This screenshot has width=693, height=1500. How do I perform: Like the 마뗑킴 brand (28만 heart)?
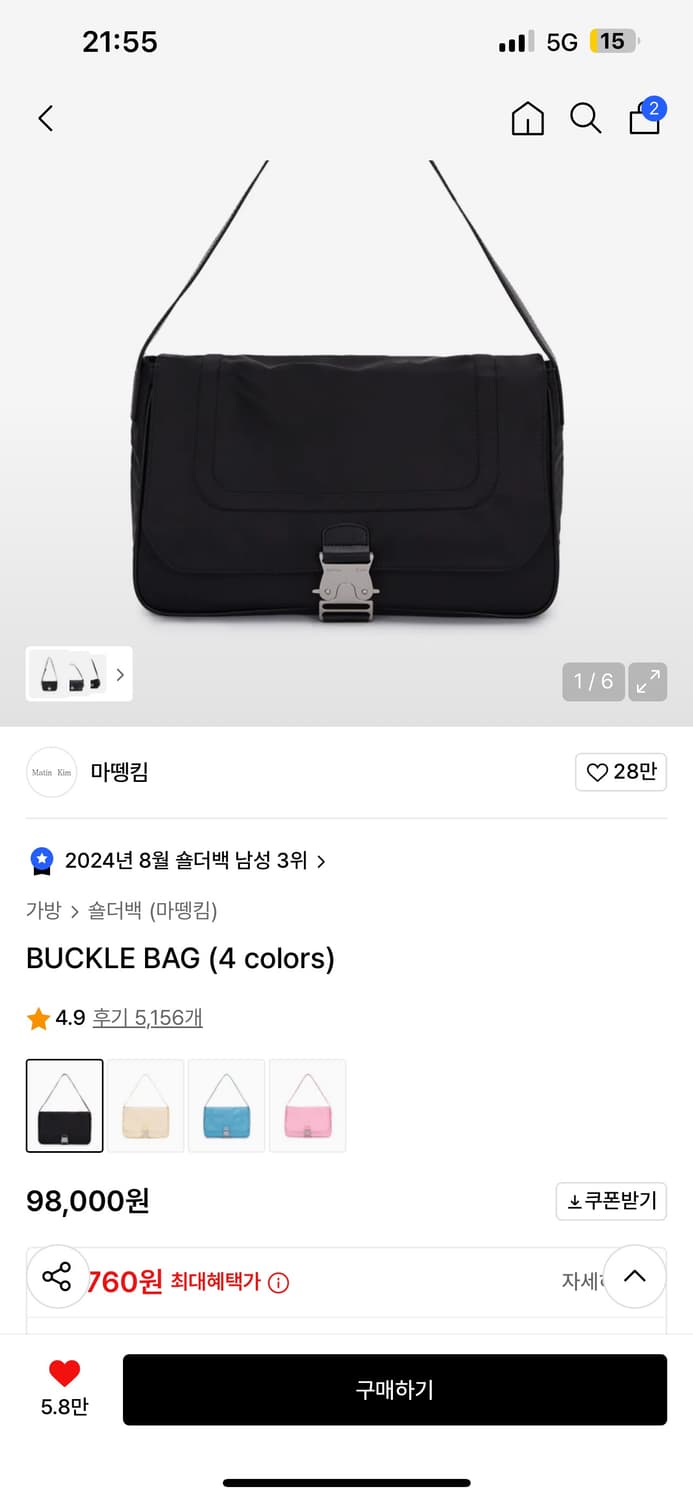pyautogui.click(x=620, y=772)
